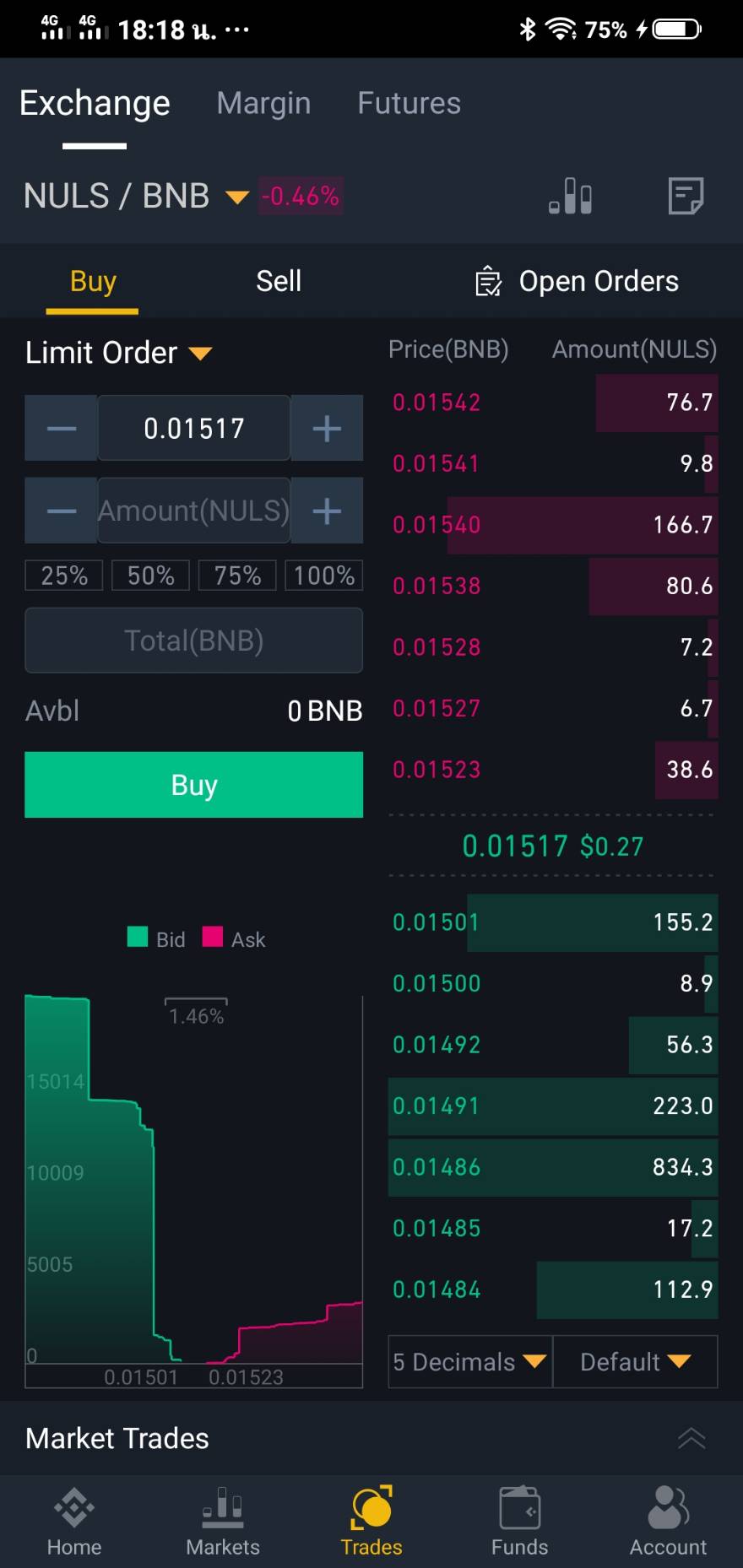The width and height of the screenshot is (743, 1568).
Task: Open the 5 Decimals dropdown
Action: [469, 1361]
